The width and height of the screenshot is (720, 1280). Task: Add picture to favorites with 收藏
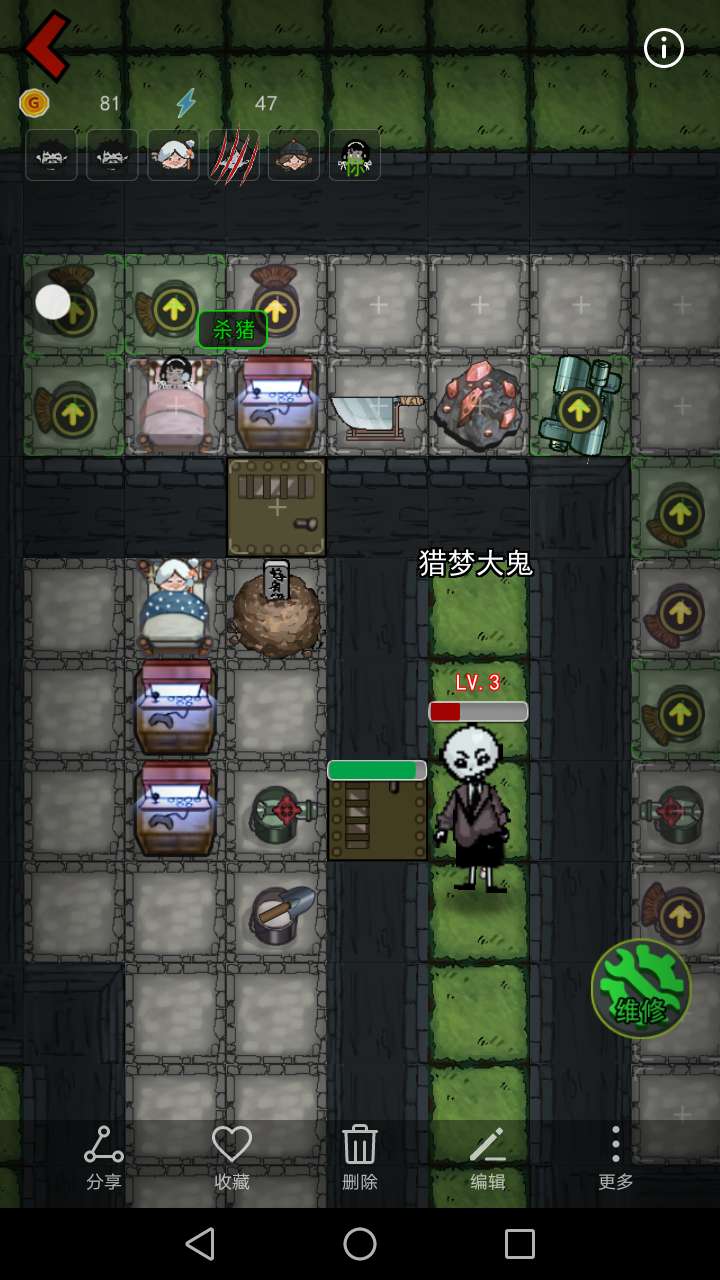232,1158
